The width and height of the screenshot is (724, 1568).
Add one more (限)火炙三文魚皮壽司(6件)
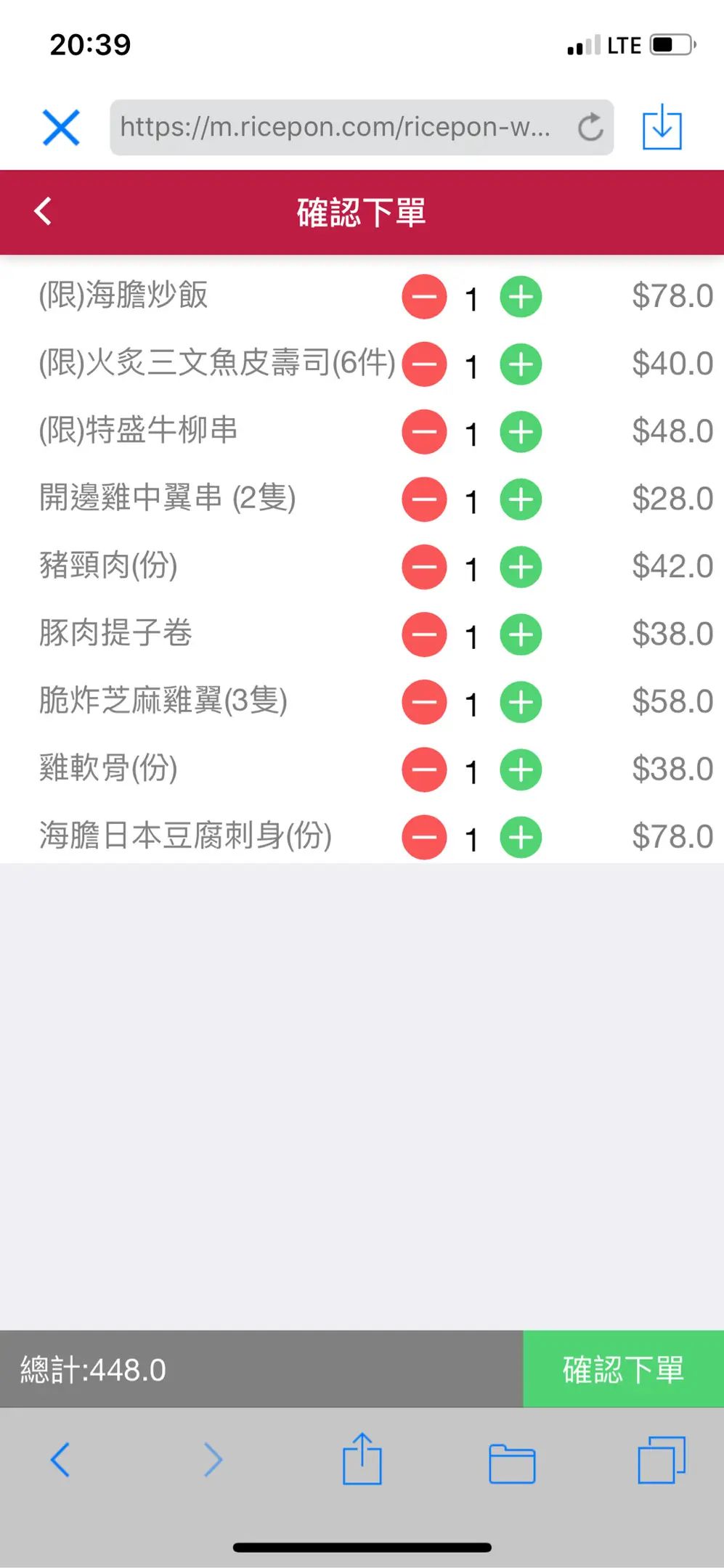(x=521, y=364)
